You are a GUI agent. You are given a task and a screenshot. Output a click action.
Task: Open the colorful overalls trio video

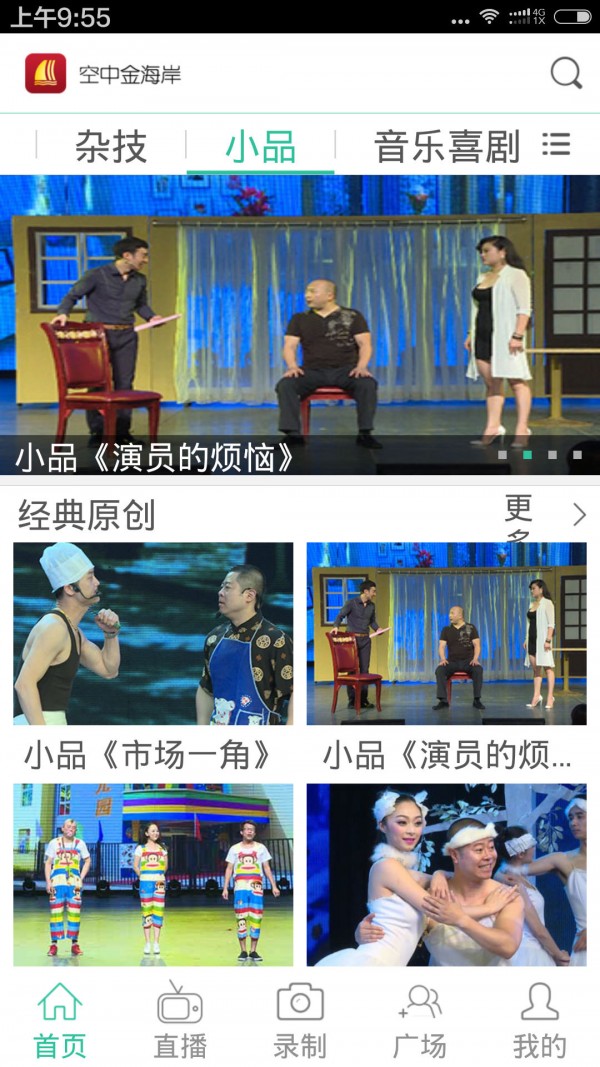point(153,874)
